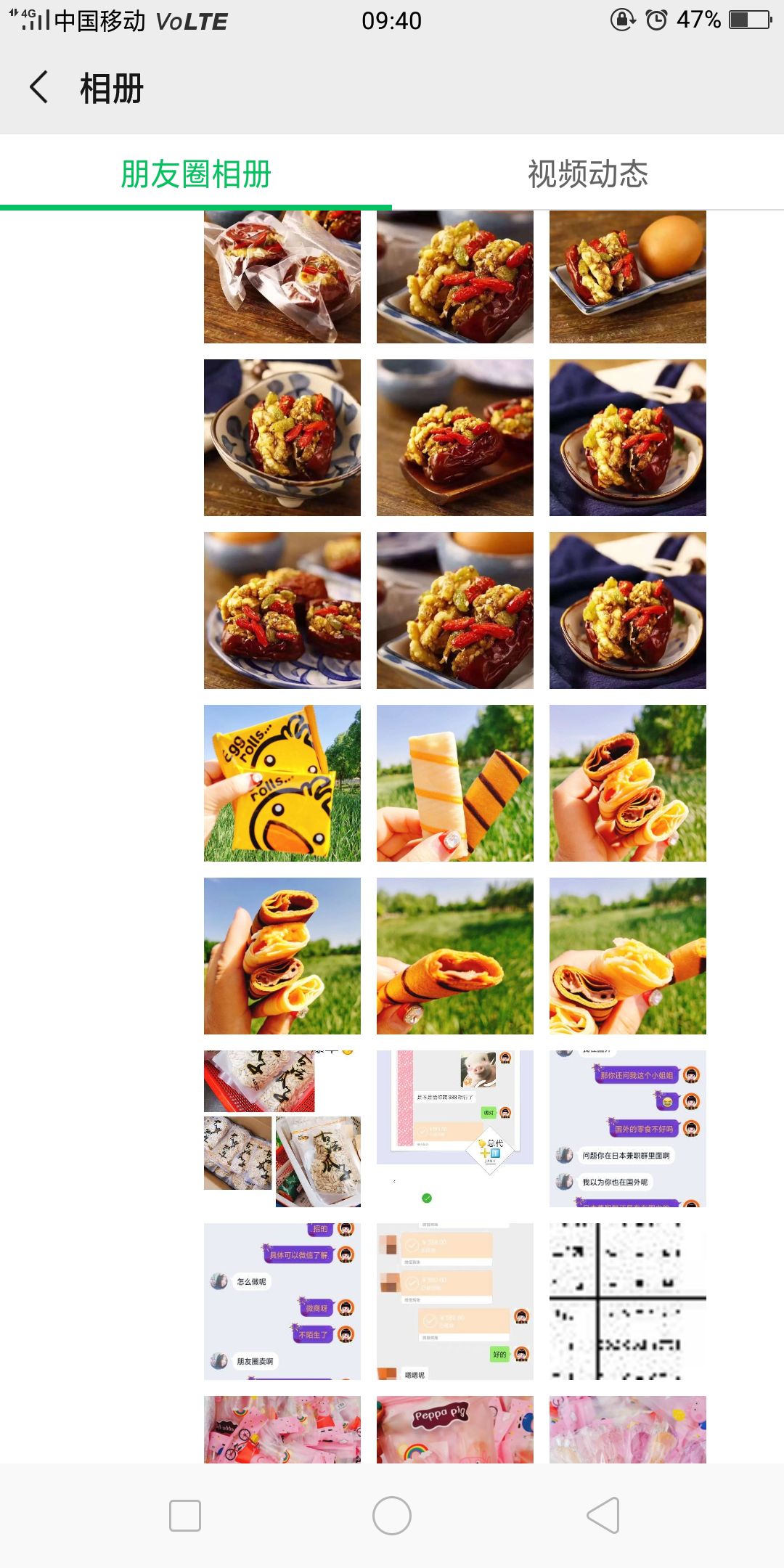Open the recent apps overview

(185, 1516)
